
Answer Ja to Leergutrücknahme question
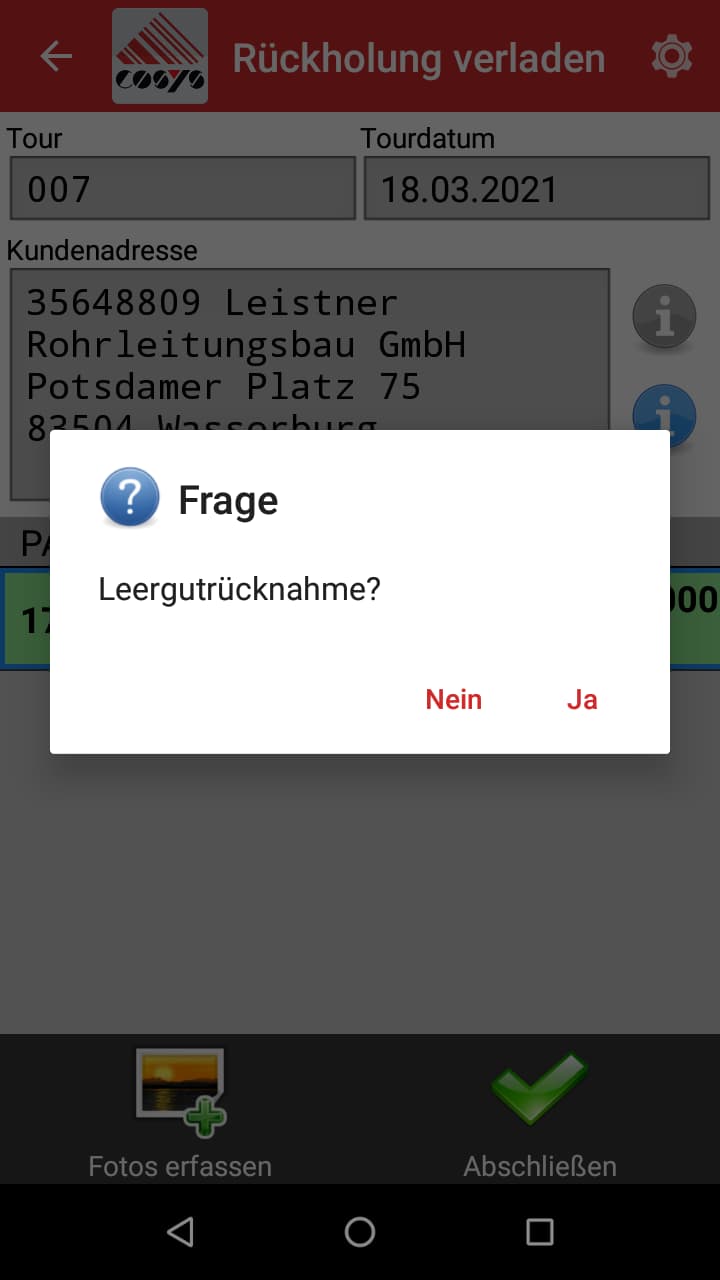581,699
